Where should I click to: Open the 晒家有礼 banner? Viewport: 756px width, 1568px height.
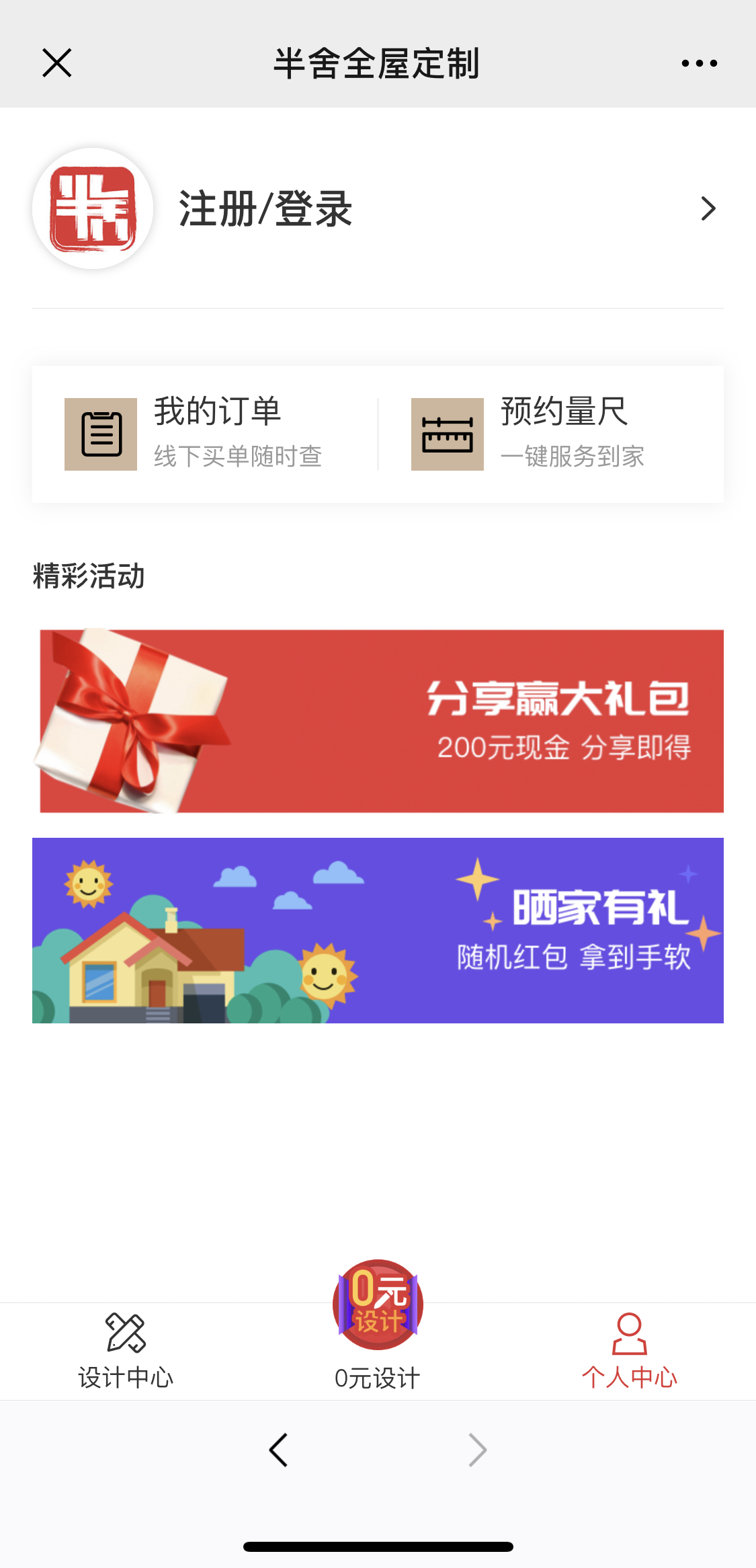pyautogui.click(x=378, y=930)
